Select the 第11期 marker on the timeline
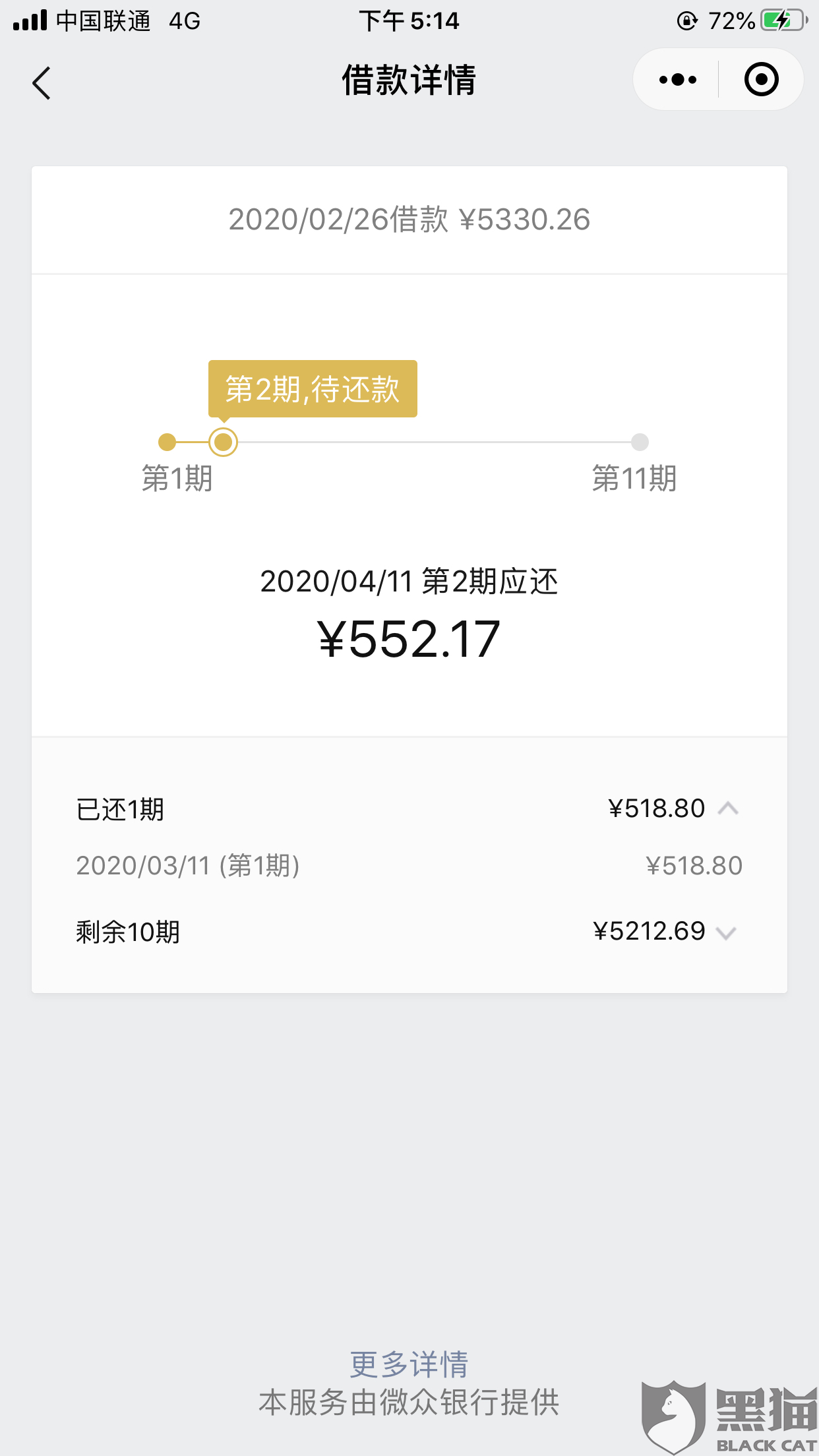Viewport: 819px width, 1456px height. pos(640,442)
